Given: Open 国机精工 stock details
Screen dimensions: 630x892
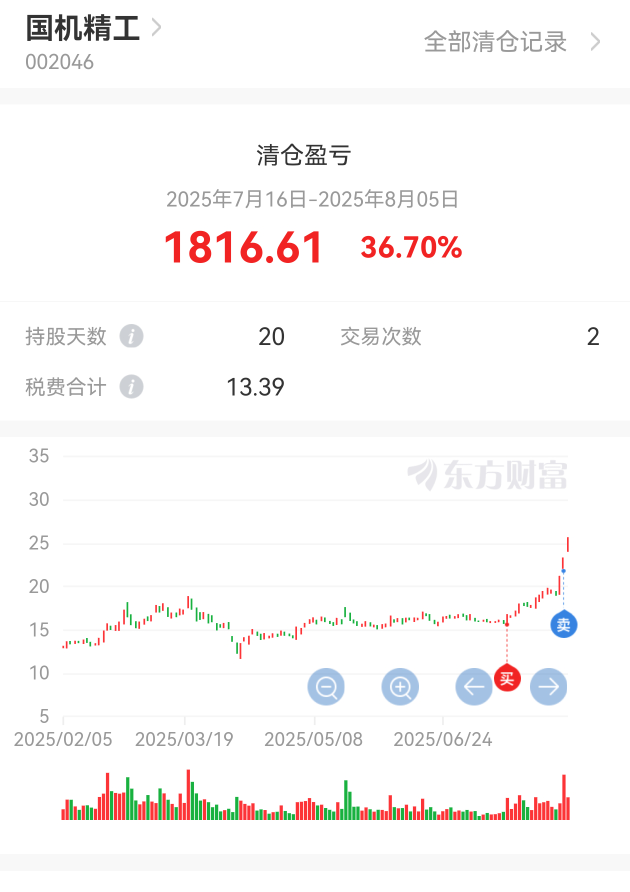Looking at the screenshot, I should pos(93,28).
